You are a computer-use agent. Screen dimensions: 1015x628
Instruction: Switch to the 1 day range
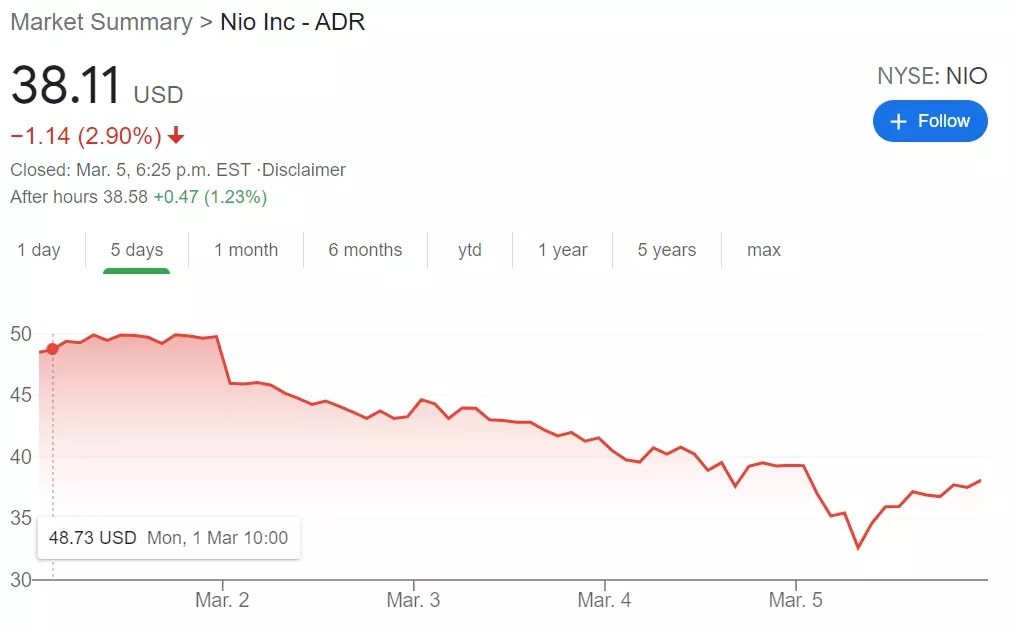pos(39,250)
